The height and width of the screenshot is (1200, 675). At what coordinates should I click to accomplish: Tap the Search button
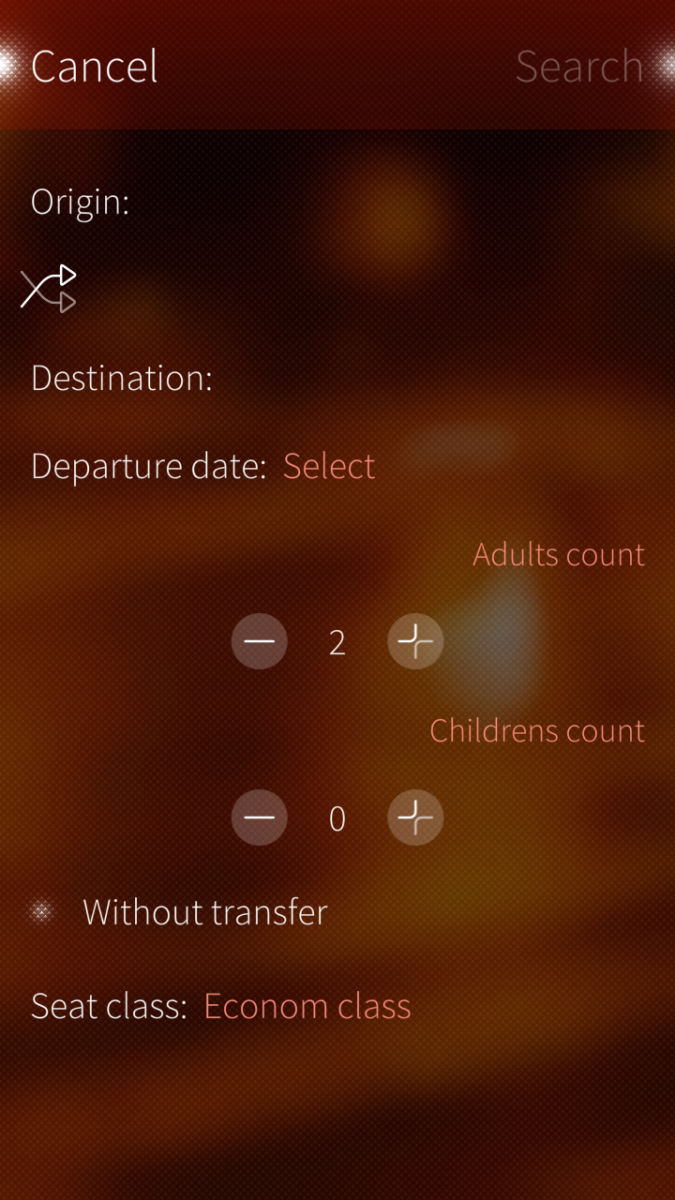579,67
